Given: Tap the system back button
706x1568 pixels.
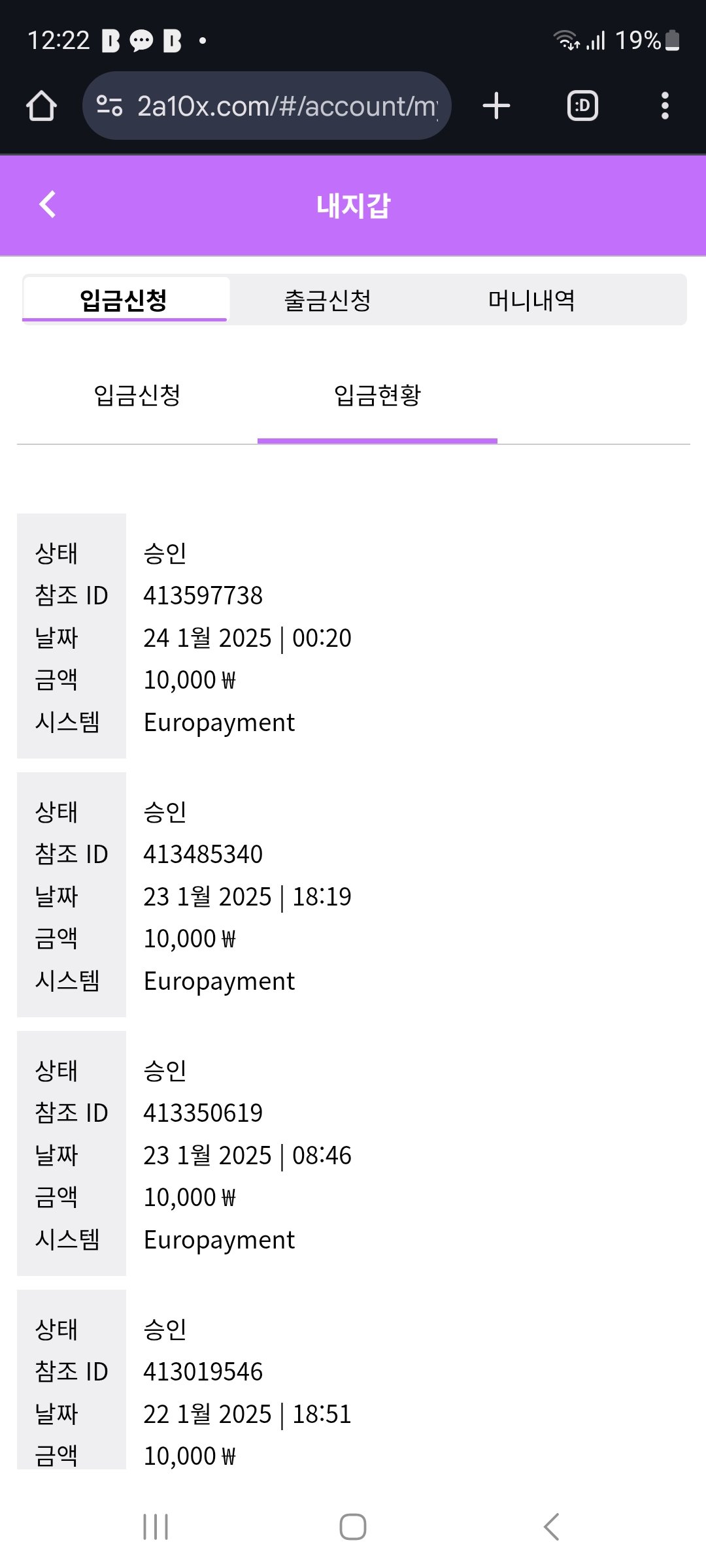Looking at the screenshot, I should pos(551,1527).
